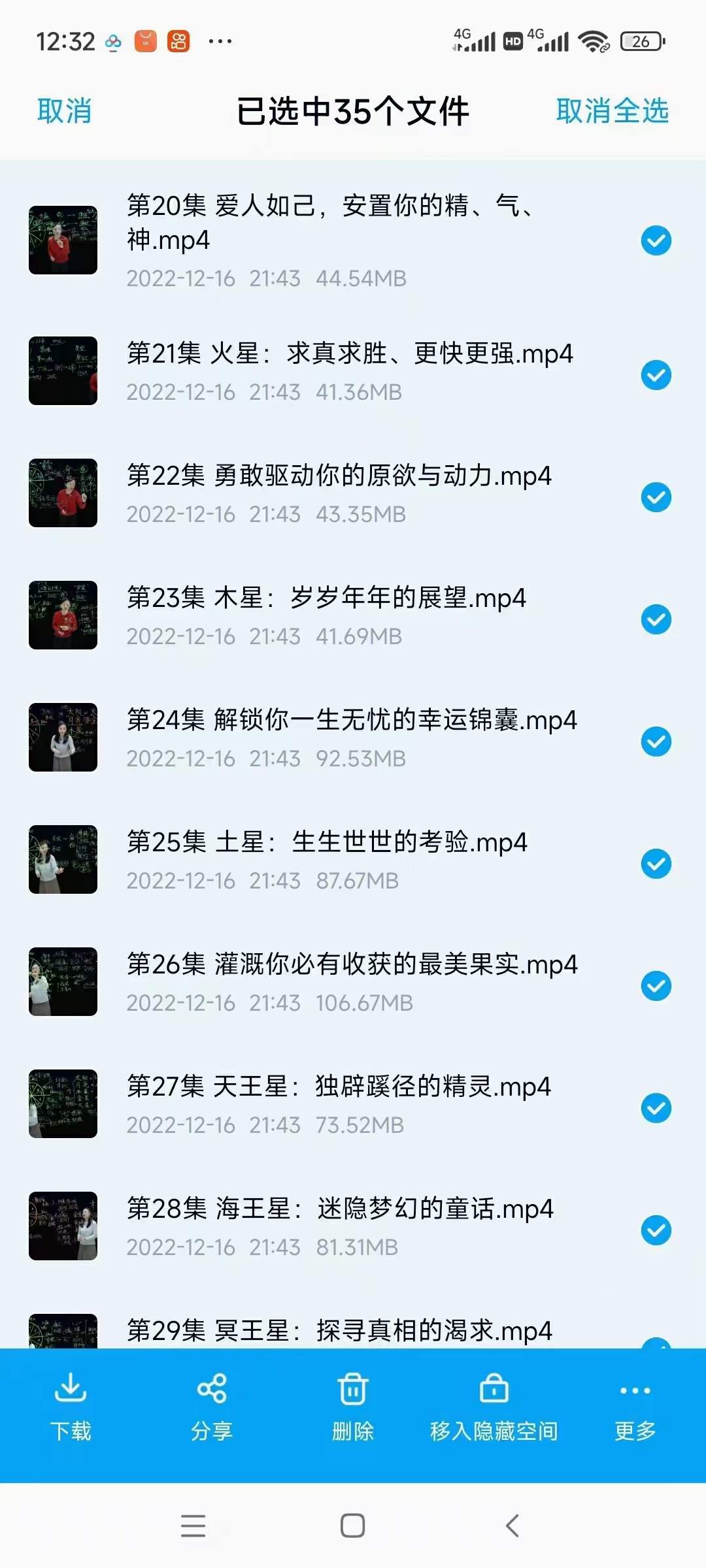Image resolution: width=706 pixels, height=1568 pixels.
Task: Tap 取消全选 to deselect all files
Action: (612, 110)
